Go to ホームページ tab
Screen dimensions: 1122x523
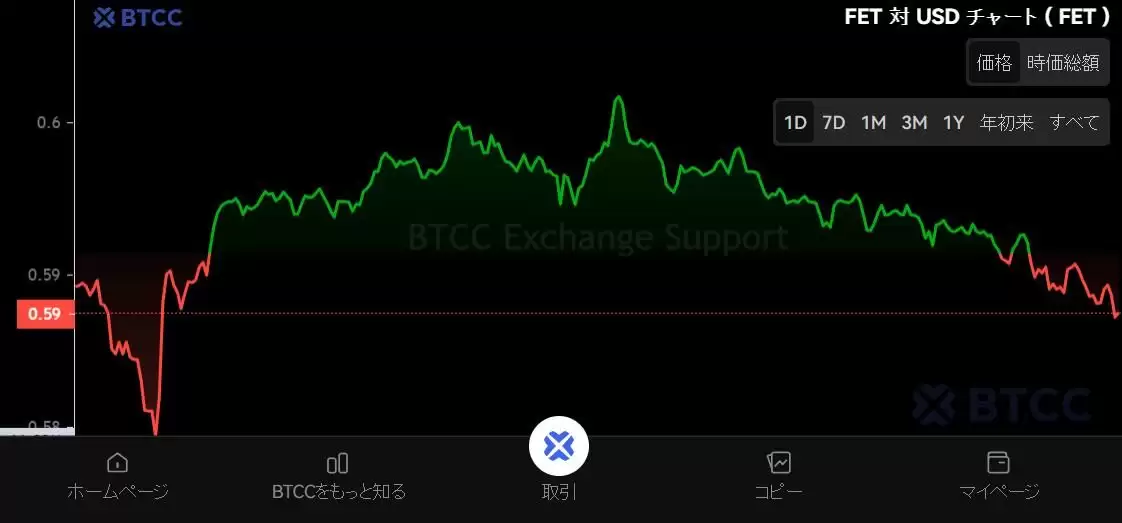(117, 475)
